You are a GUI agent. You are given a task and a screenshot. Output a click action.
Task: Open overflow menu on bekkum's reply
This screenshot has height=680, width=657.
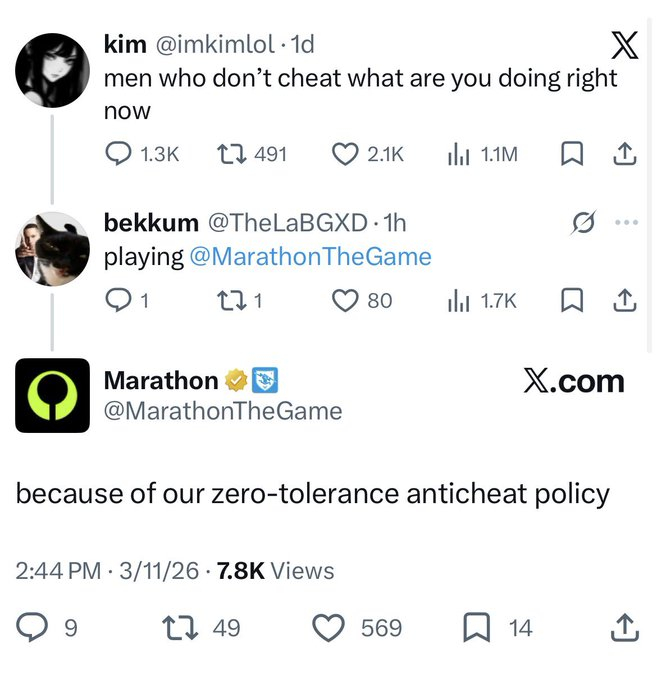click(624, 223)
